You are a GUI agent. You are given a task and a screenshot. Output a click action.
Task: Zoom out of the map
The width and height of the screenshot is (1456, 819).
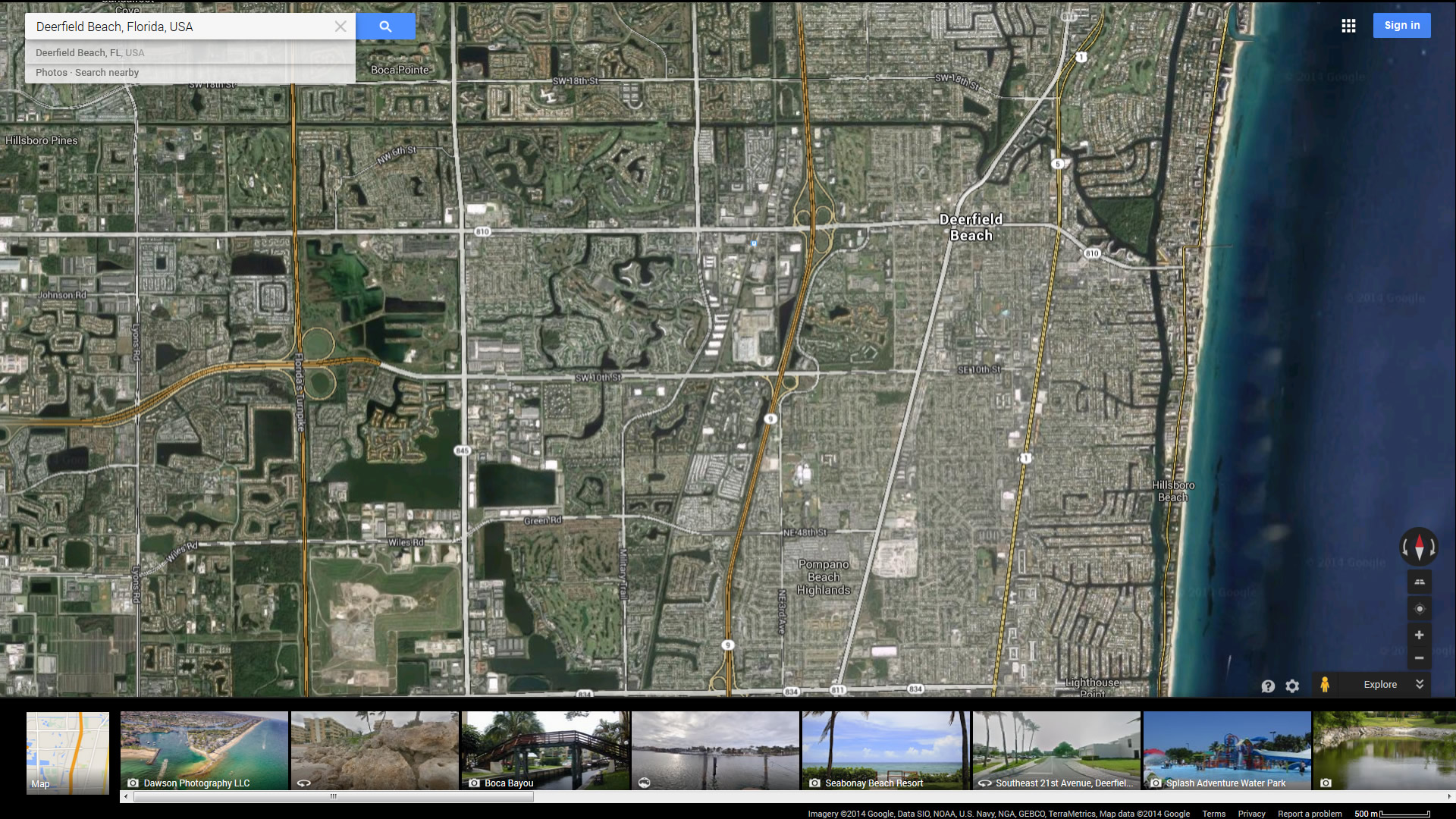[x=1419, y=658]
